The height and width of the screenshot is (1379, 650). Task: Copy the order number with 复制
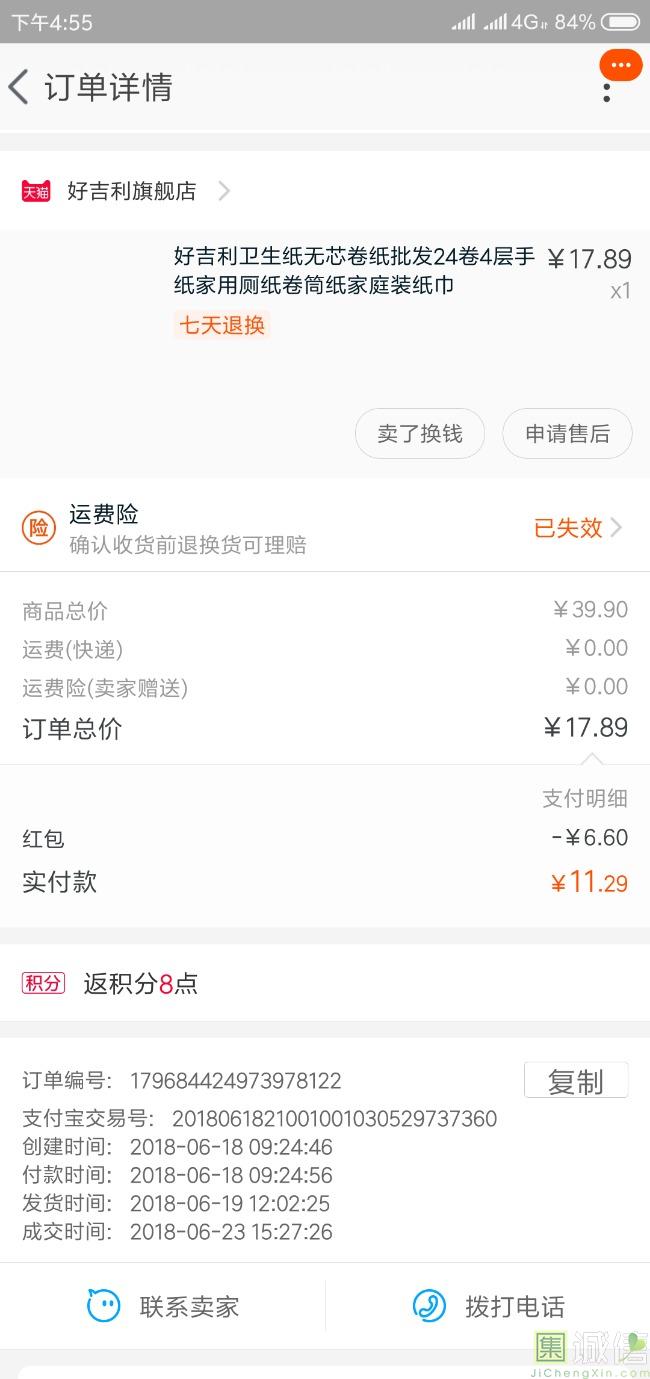click(576, 1081)
